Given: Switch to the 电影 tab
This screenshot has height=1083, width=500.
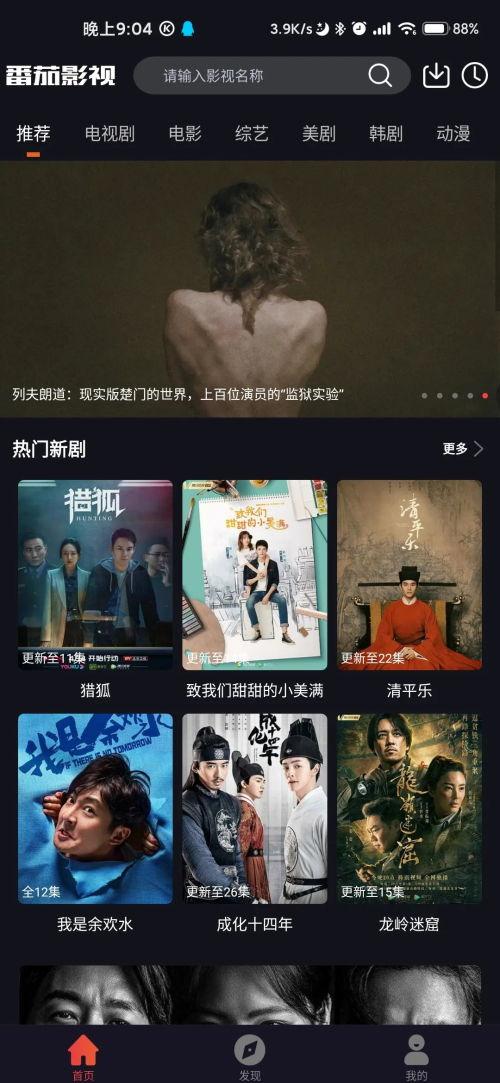Looking at the screenshot, I should point(185,133).
